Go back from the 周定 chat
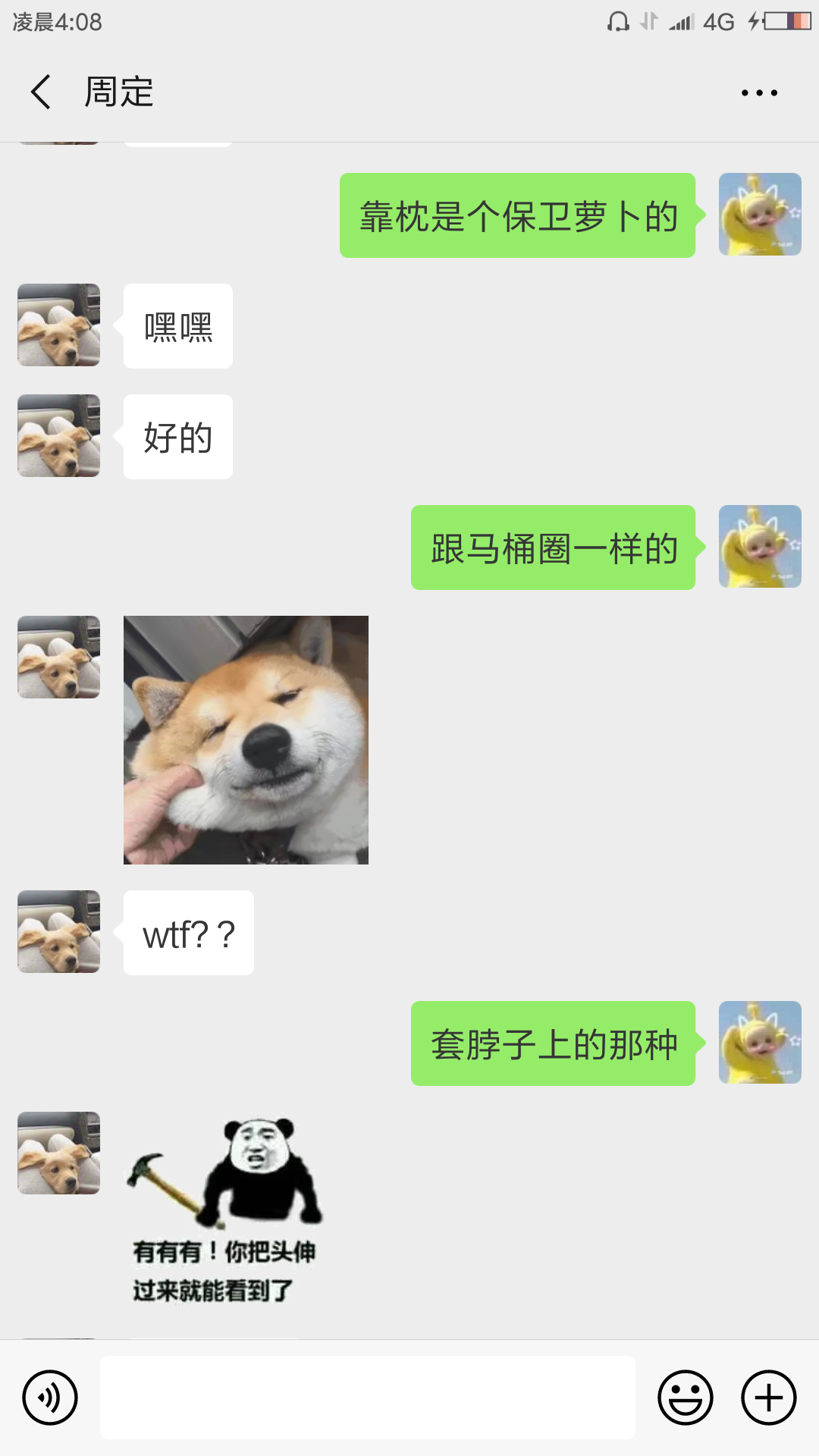Viewport: 819px width, 1456px height. (41, 93)
